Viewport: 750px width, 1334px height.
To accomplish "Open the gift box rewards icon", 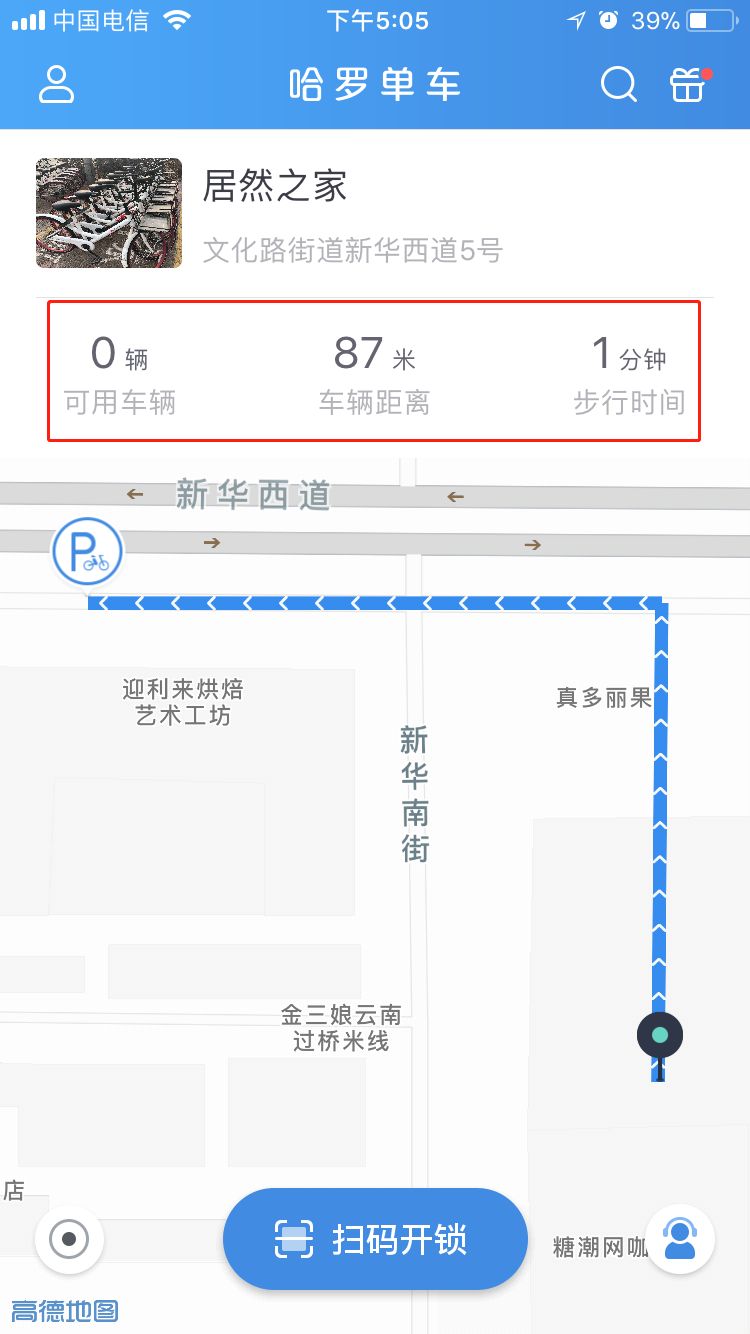I will click(x=688, y=85).
